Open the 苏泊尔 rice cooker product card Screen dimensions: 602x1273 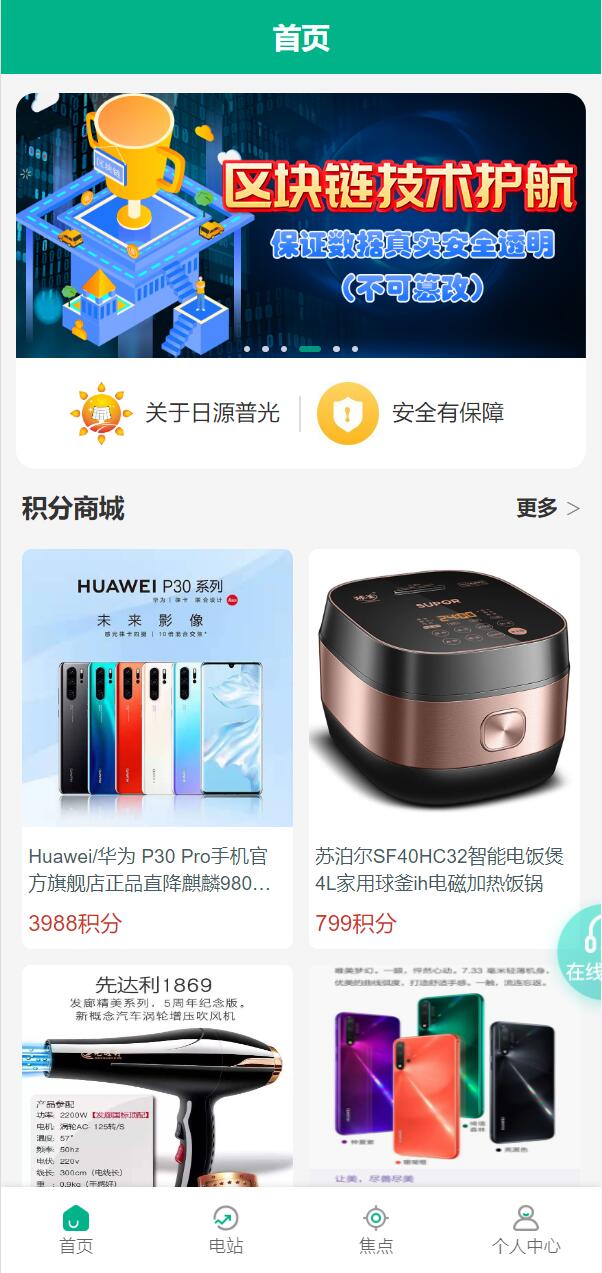coord(444,747)
